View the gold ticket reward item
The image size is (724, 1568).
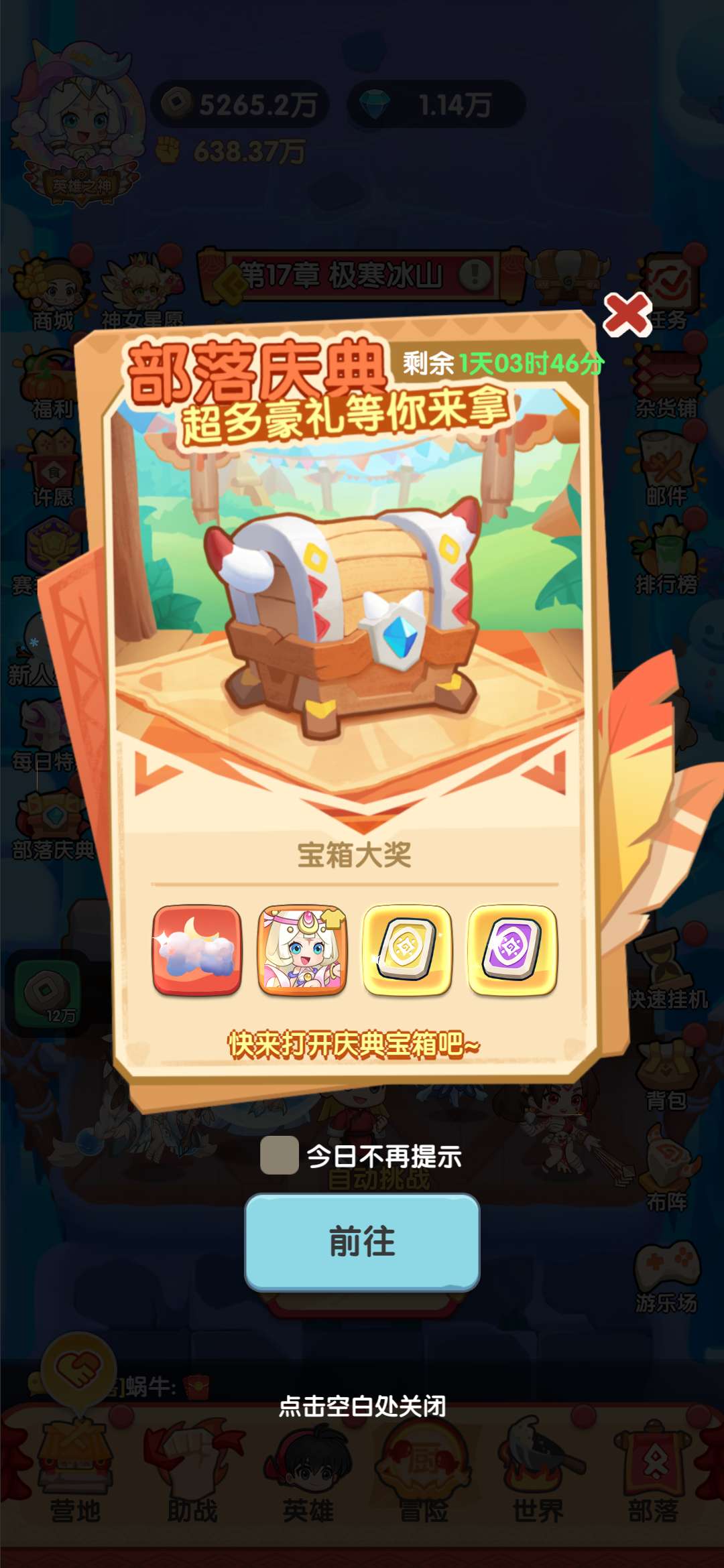click(x=407, y=951)
